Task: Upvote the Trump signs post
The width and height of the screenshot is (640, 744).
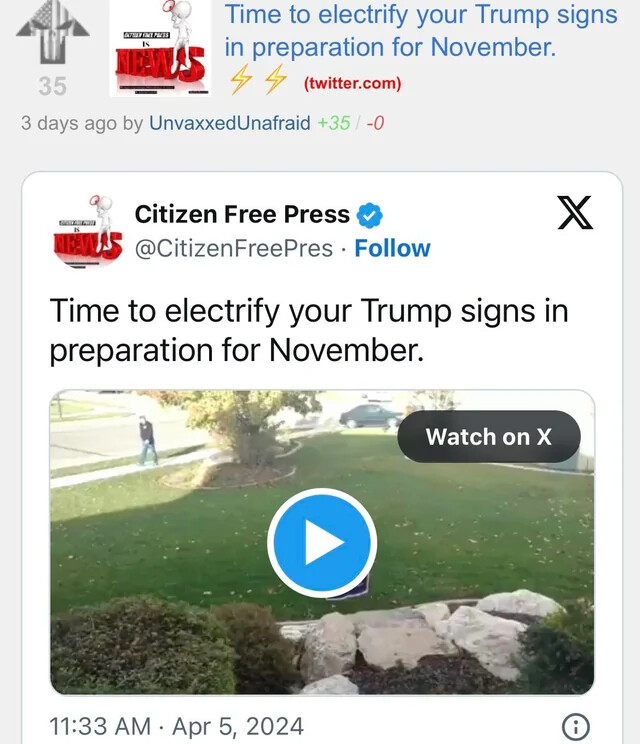Action: click(53, 32)
